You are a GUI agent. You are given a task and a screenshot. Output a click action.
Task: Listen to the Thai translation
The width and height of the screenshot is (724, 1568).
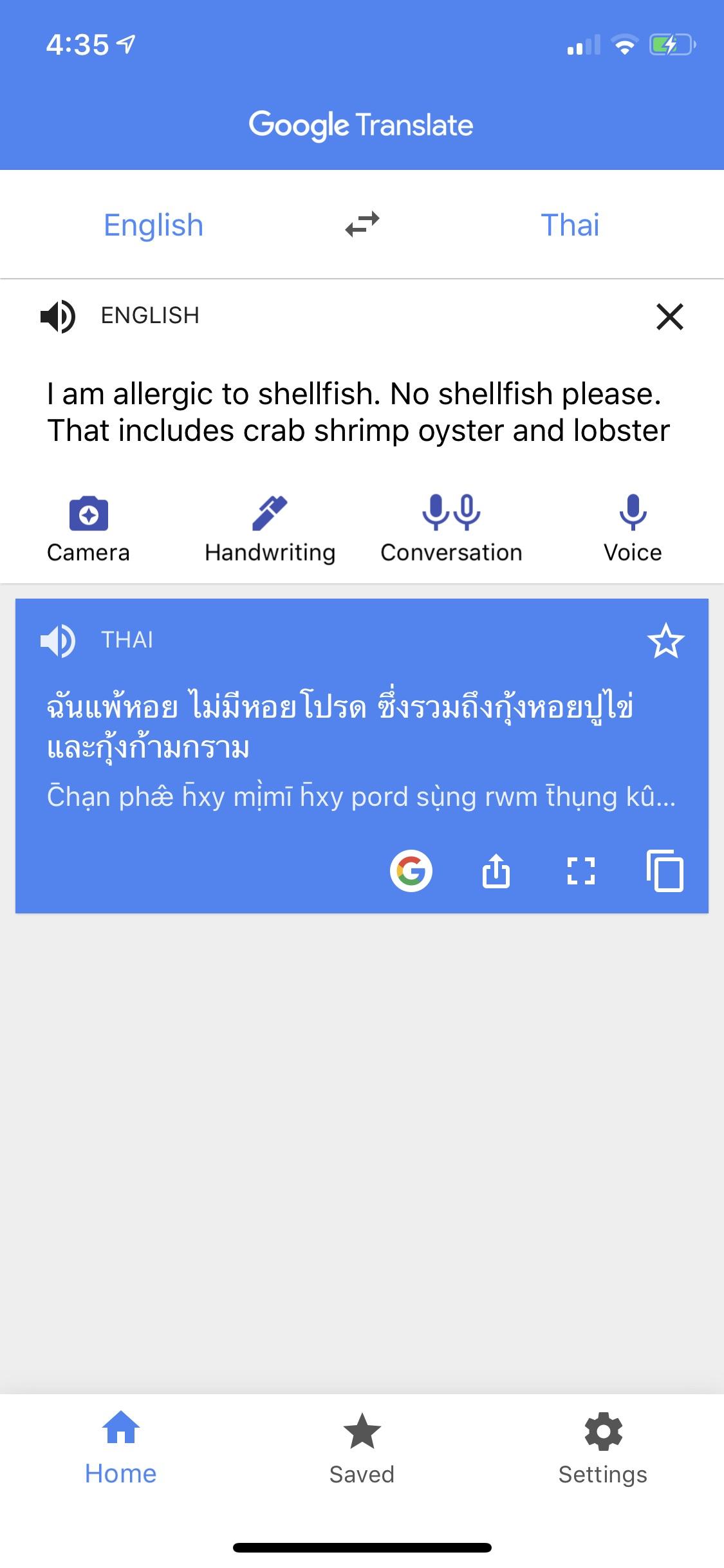click(59, 640)
